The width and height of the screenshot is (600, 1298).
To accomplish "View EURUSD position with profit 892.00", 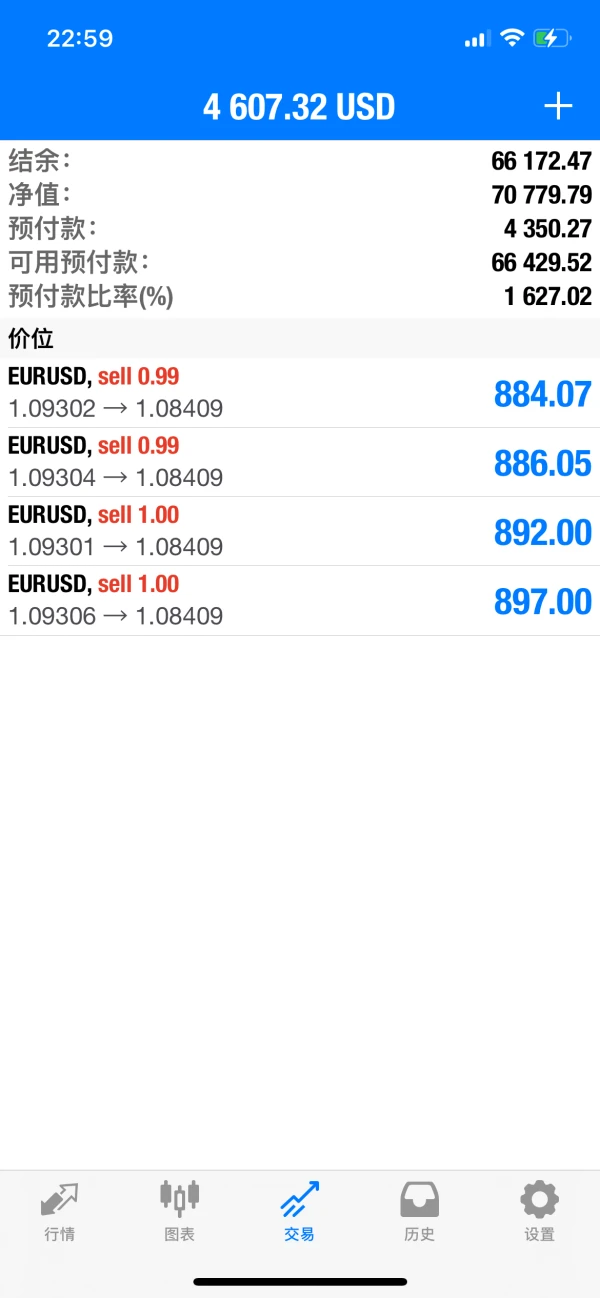I will (300, 531).
